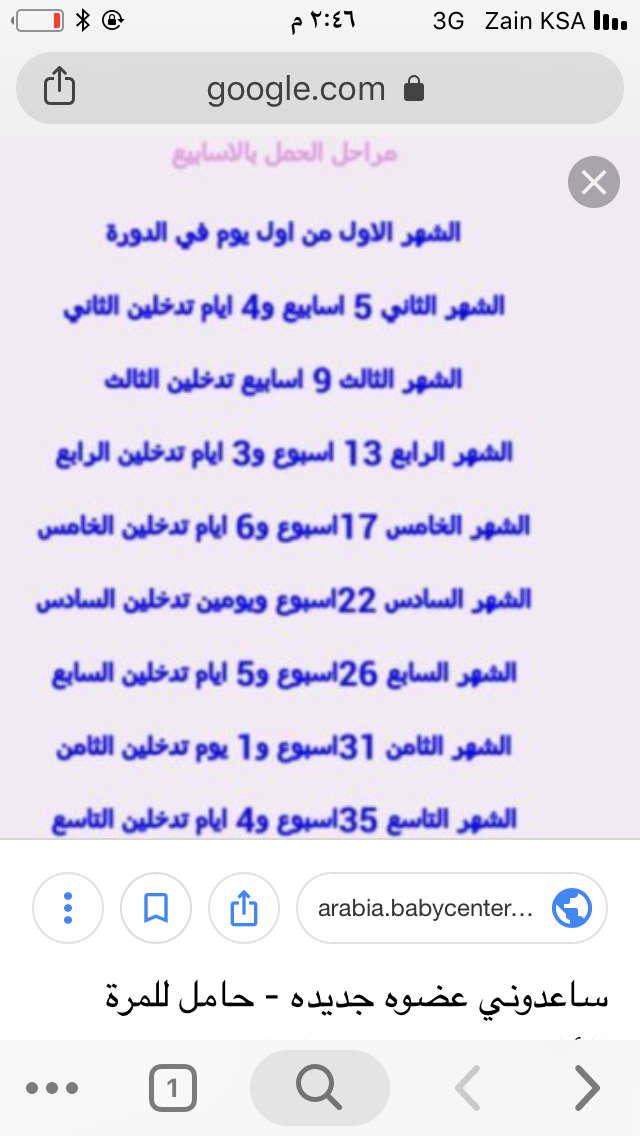
Task: Open the three-dot options for the image
Action: [x=68, y=908]
